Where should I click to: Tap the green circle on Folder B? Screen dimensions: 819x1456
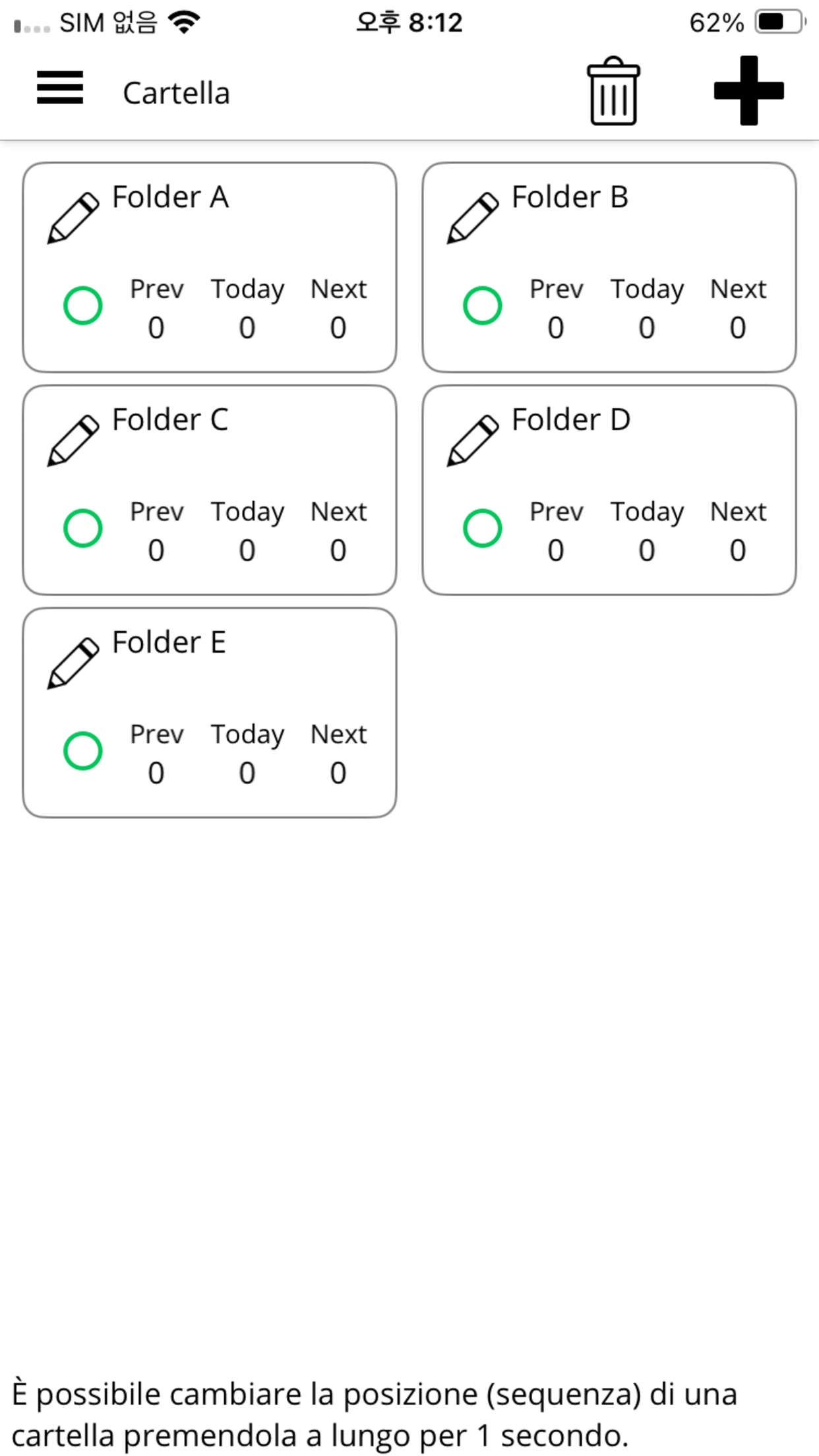(x=483, y=305)
